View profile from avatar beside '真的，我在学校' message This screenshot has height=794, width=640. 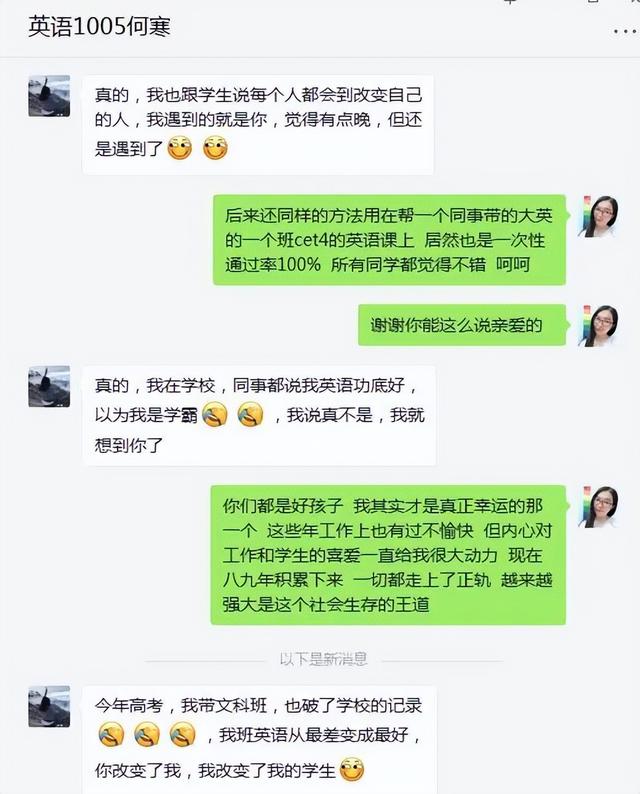(49, 387)
